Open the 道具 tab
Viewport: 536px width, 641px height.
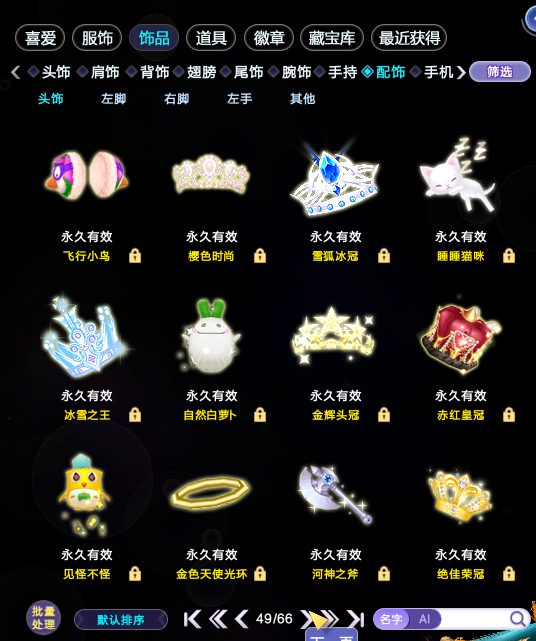click(x=211, y=38)
